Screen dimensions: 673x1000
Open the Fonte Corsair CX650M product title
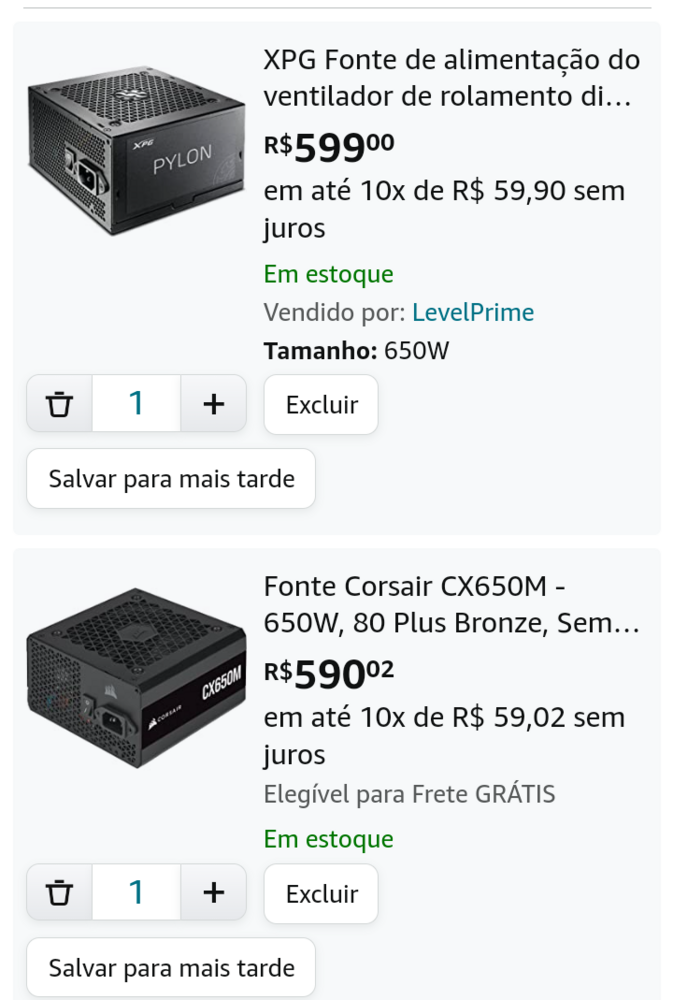tap(451, 605)
